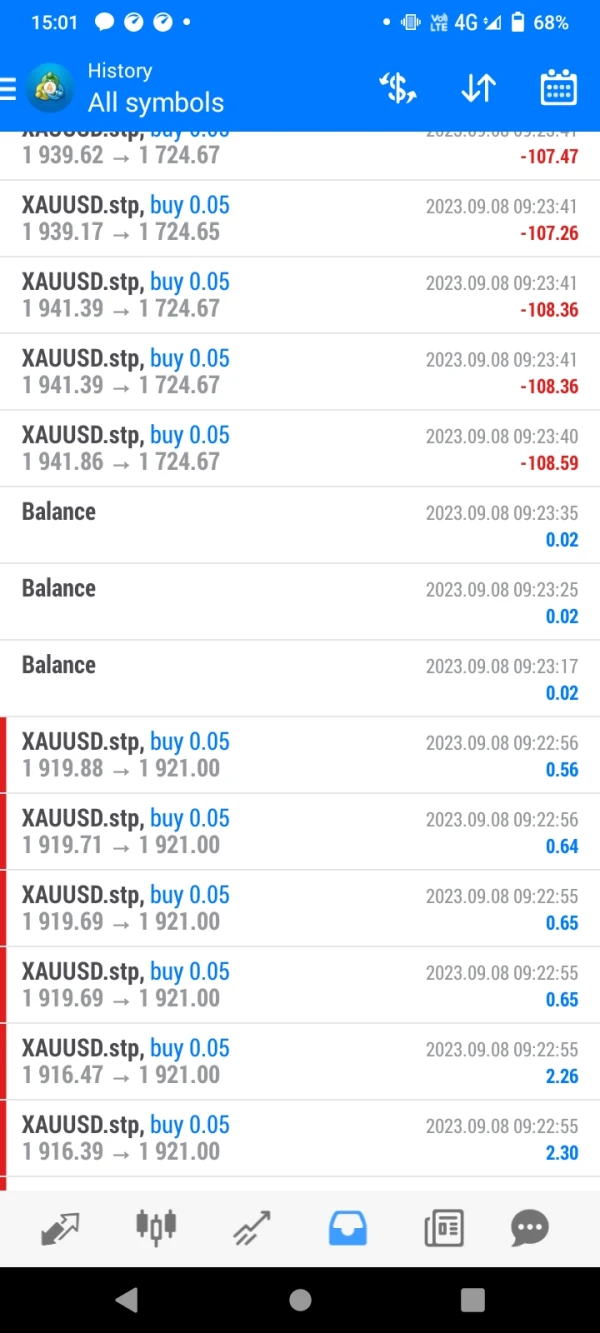600x1333 pixels.
Task: Expand the Balance entry at 09:23:17
Action: (x=300, y=678)
